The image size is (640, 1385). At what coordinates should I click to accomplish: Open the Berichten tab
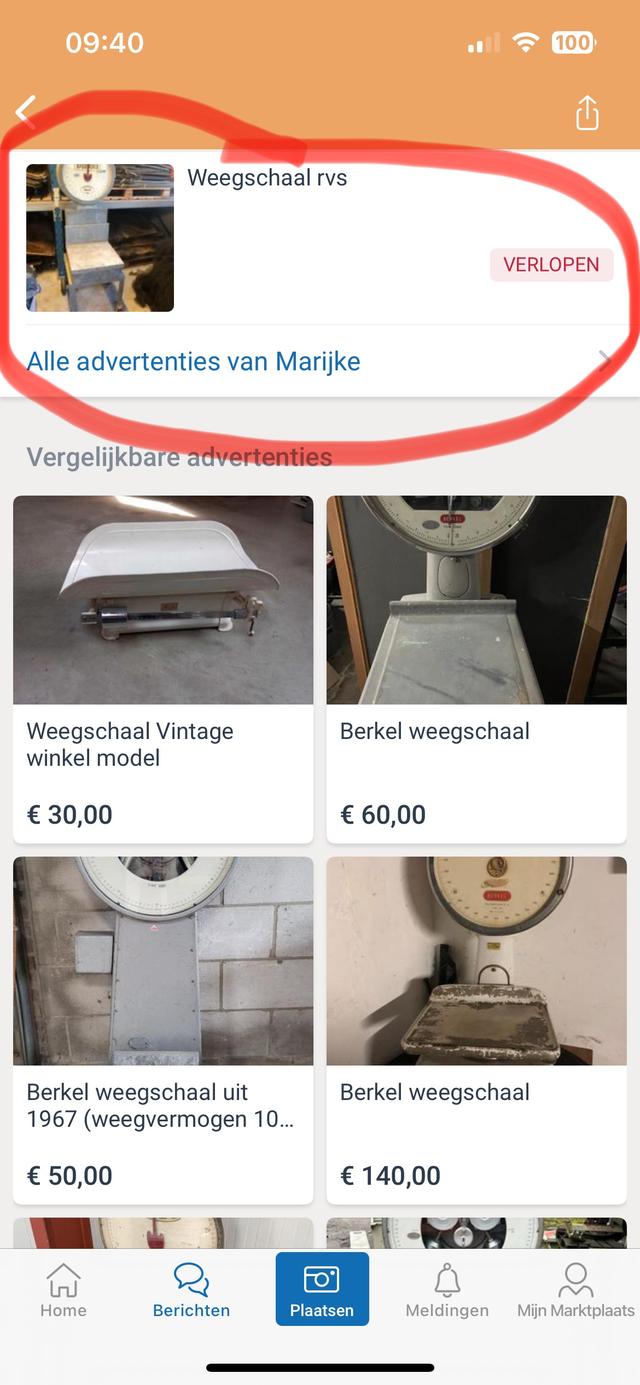point(191,1290)
